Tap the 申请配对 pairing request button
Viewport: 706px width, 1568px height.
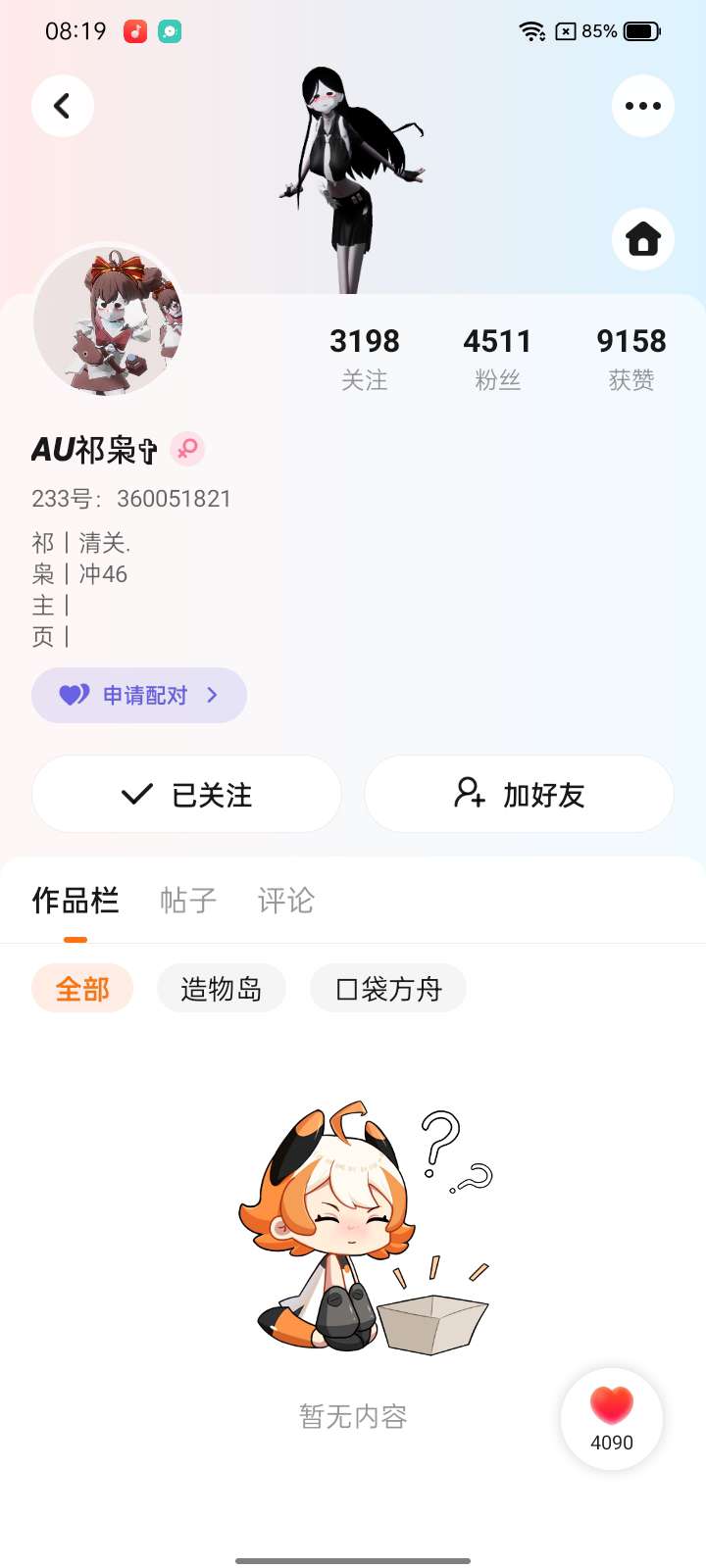pos(139,695)
